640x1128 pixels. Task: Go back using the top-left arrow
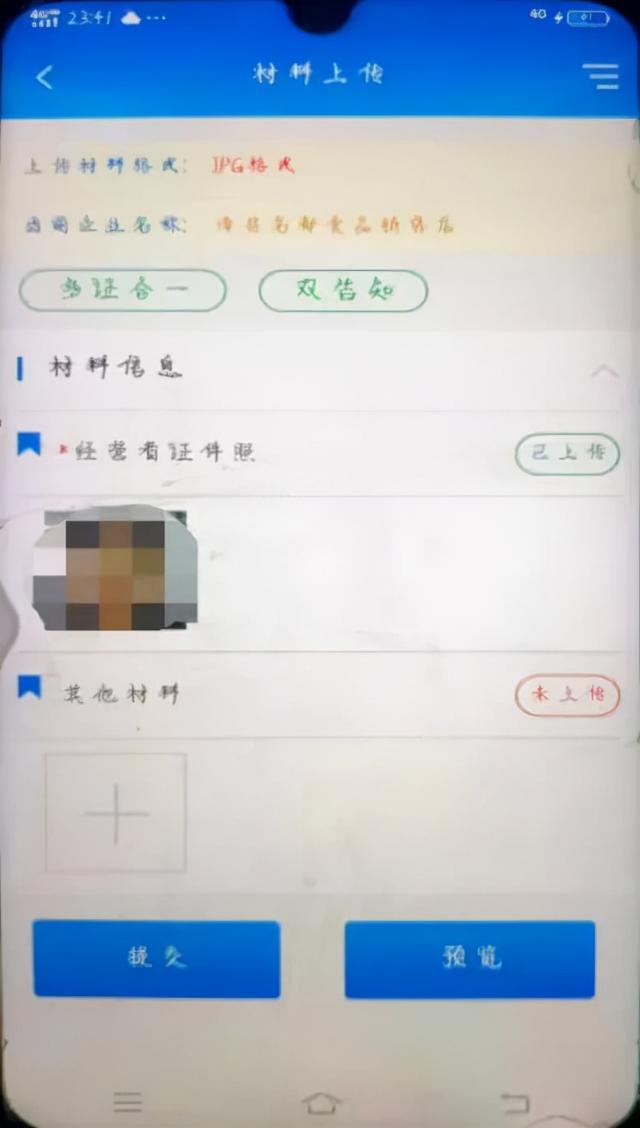click(45, 77)
